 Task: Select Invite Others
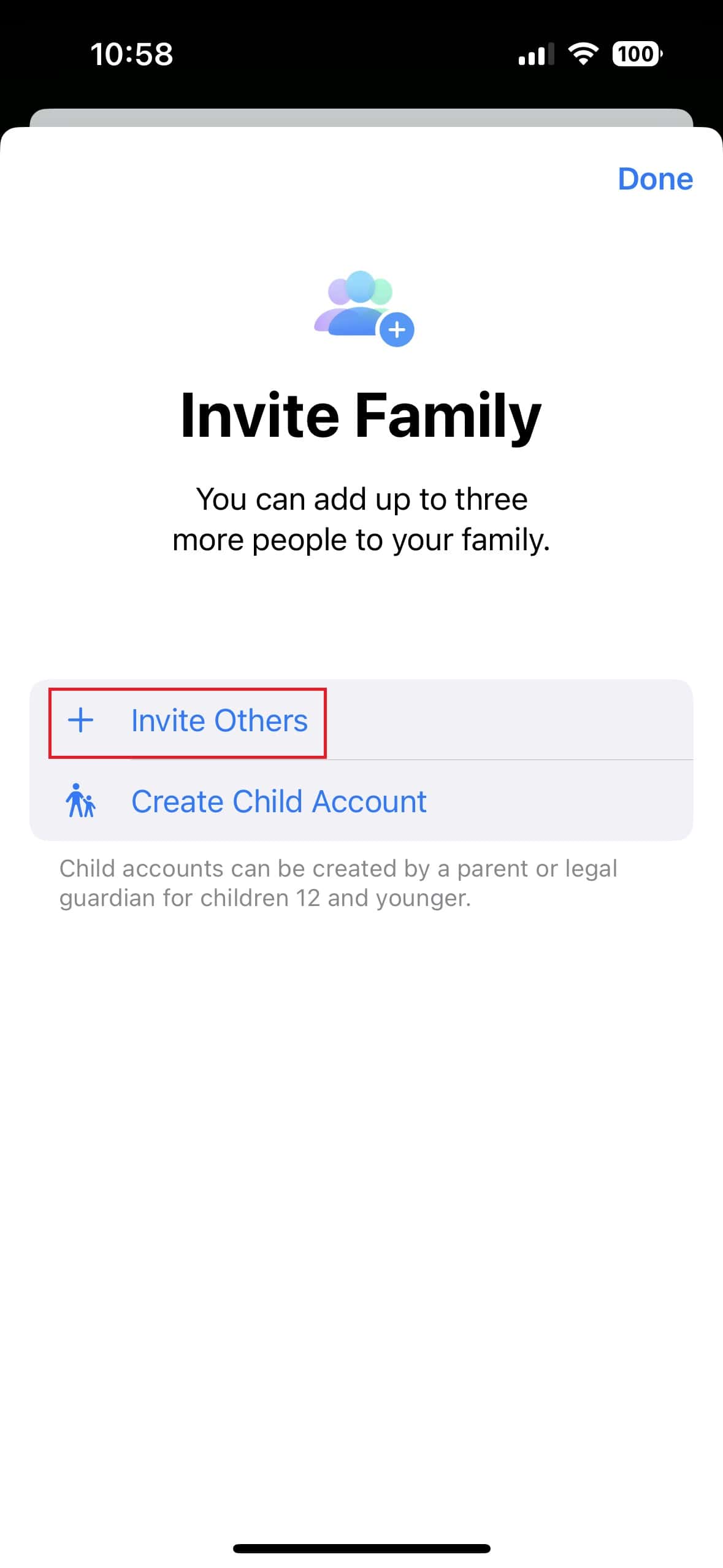[x=219, y=720]
